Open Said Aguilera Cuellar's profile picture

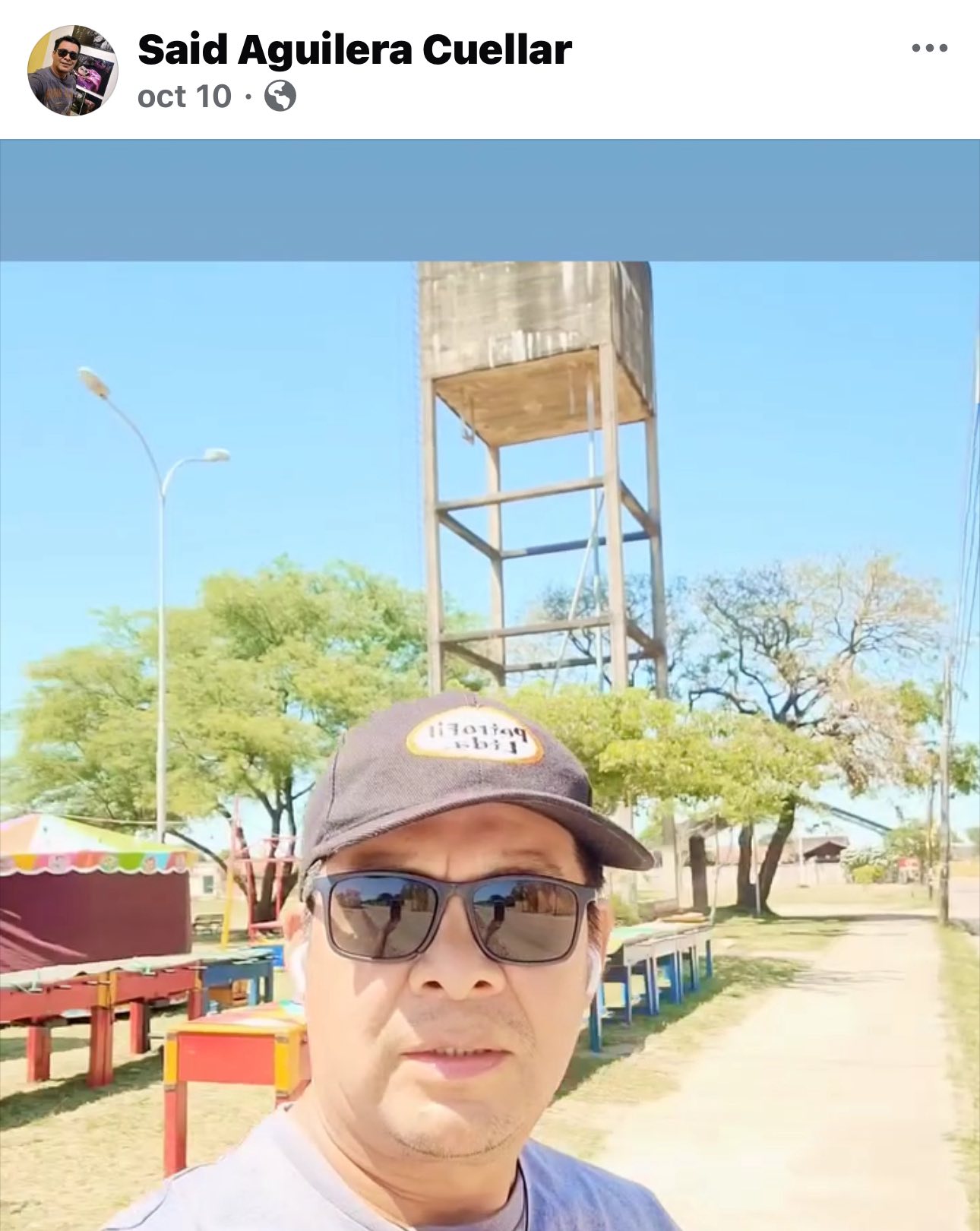[72, 71]
